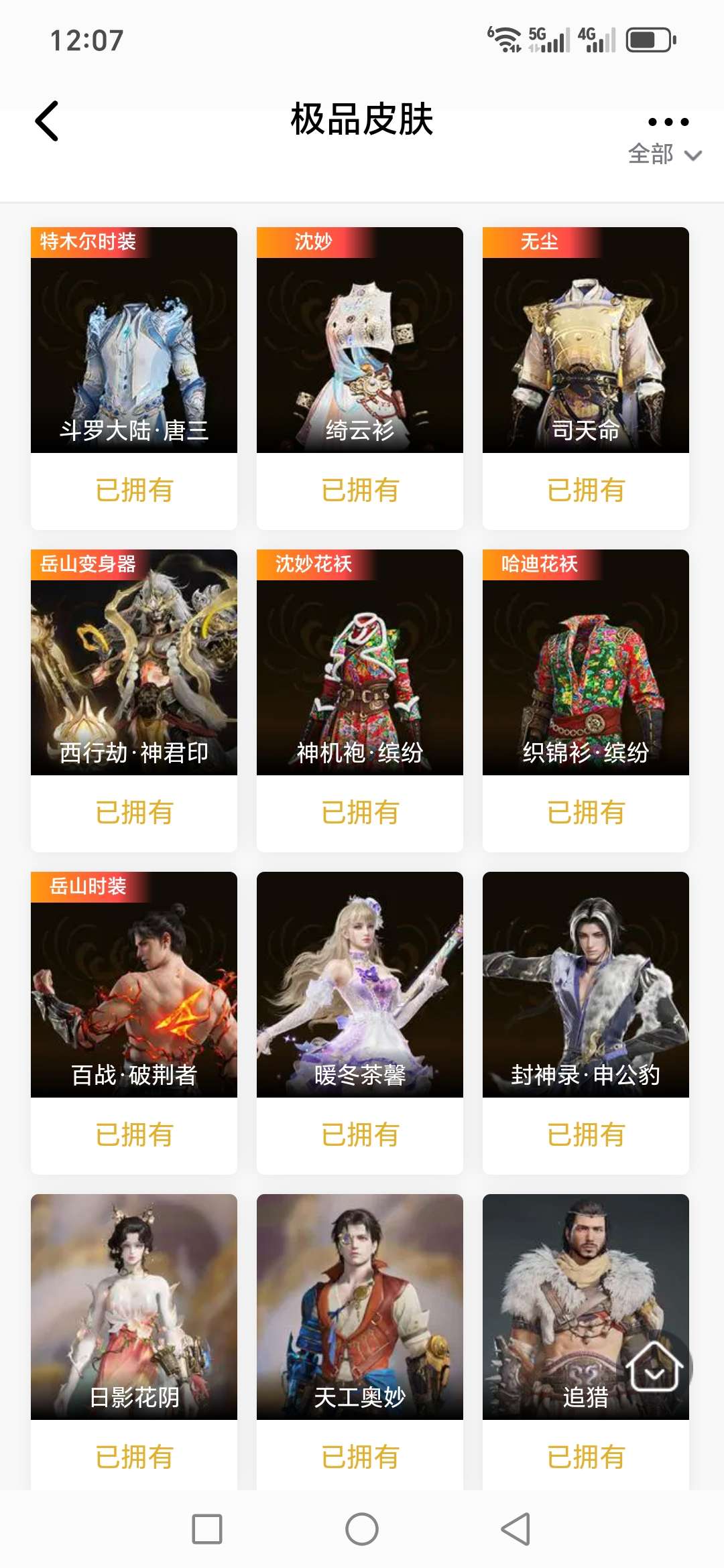This screenshot has height=1568, width=724.
Task: Expand the 全部 filter dropdown
Action: (664, 155)
